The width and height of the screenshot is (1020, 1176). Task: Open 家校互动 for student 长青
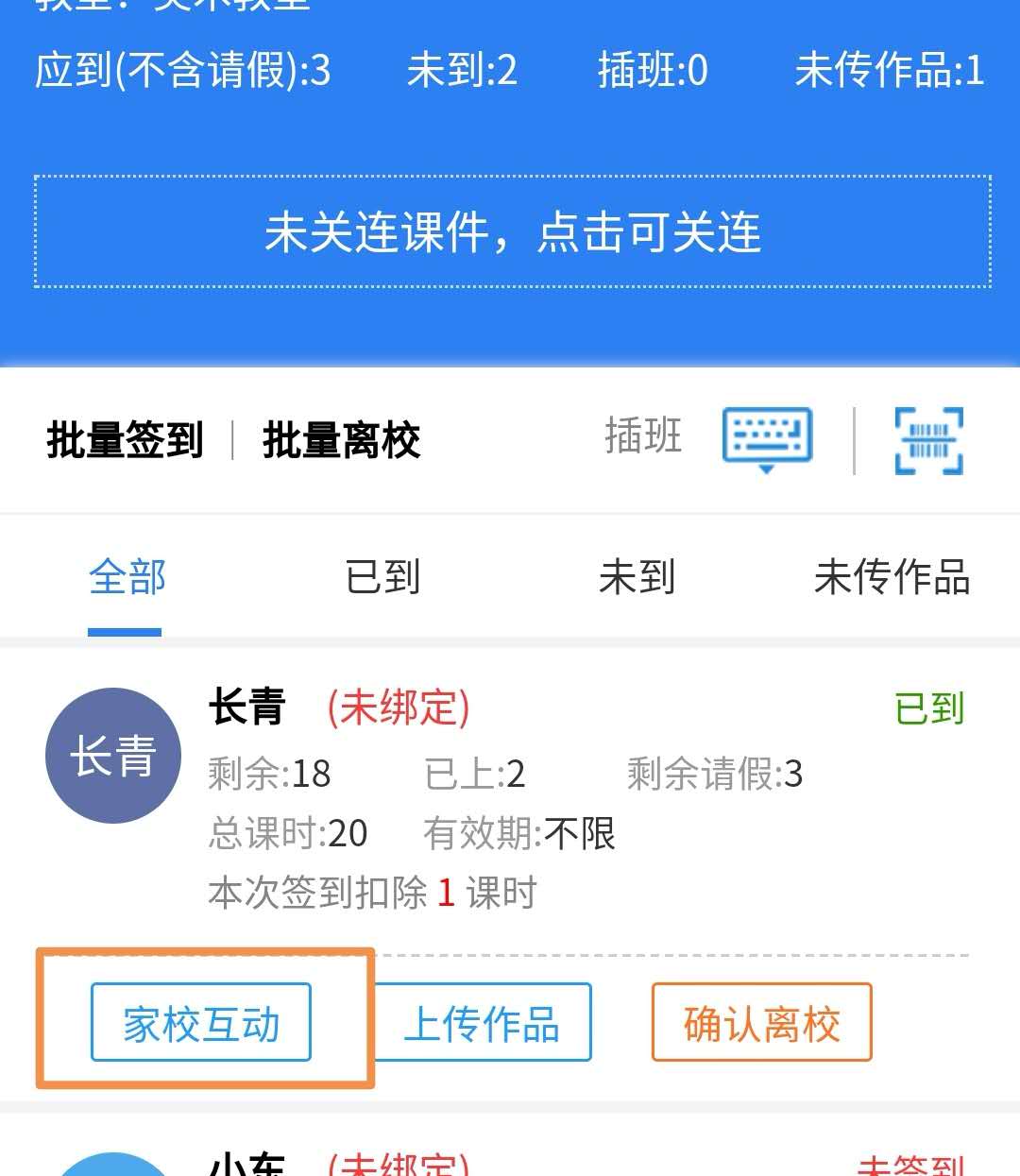[201, 1023]
